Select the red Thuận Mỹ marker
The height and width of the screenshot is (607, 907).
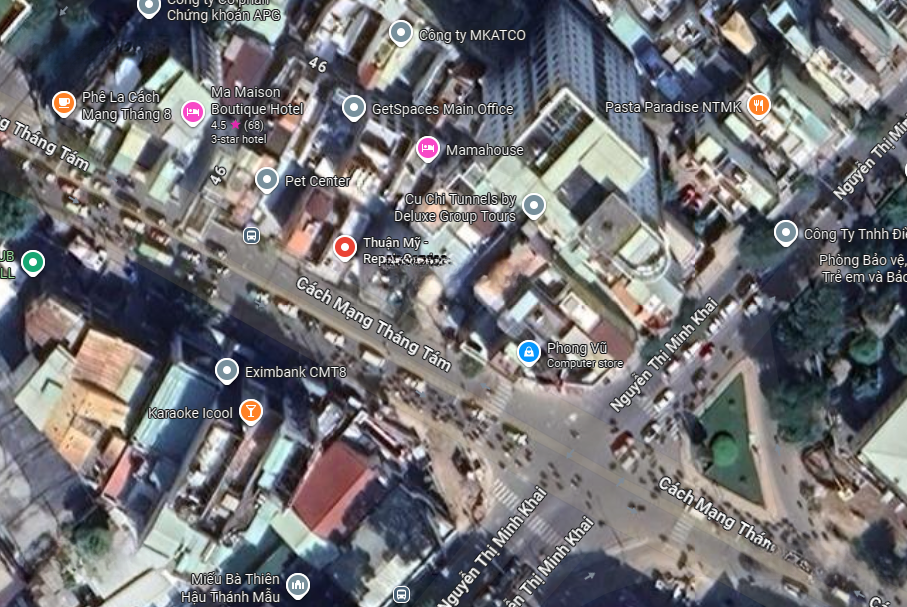click(345, 246)
